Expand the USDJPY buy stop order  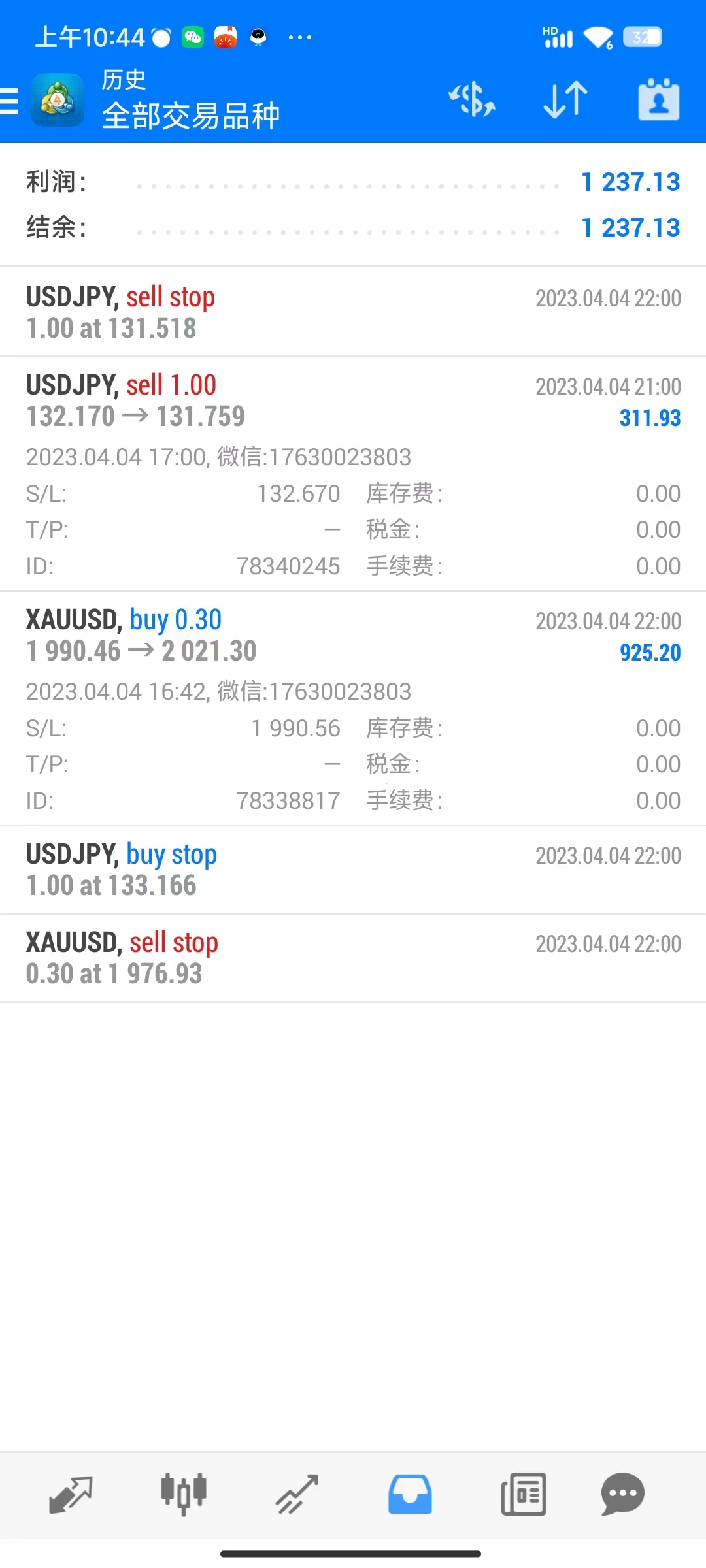353,870
